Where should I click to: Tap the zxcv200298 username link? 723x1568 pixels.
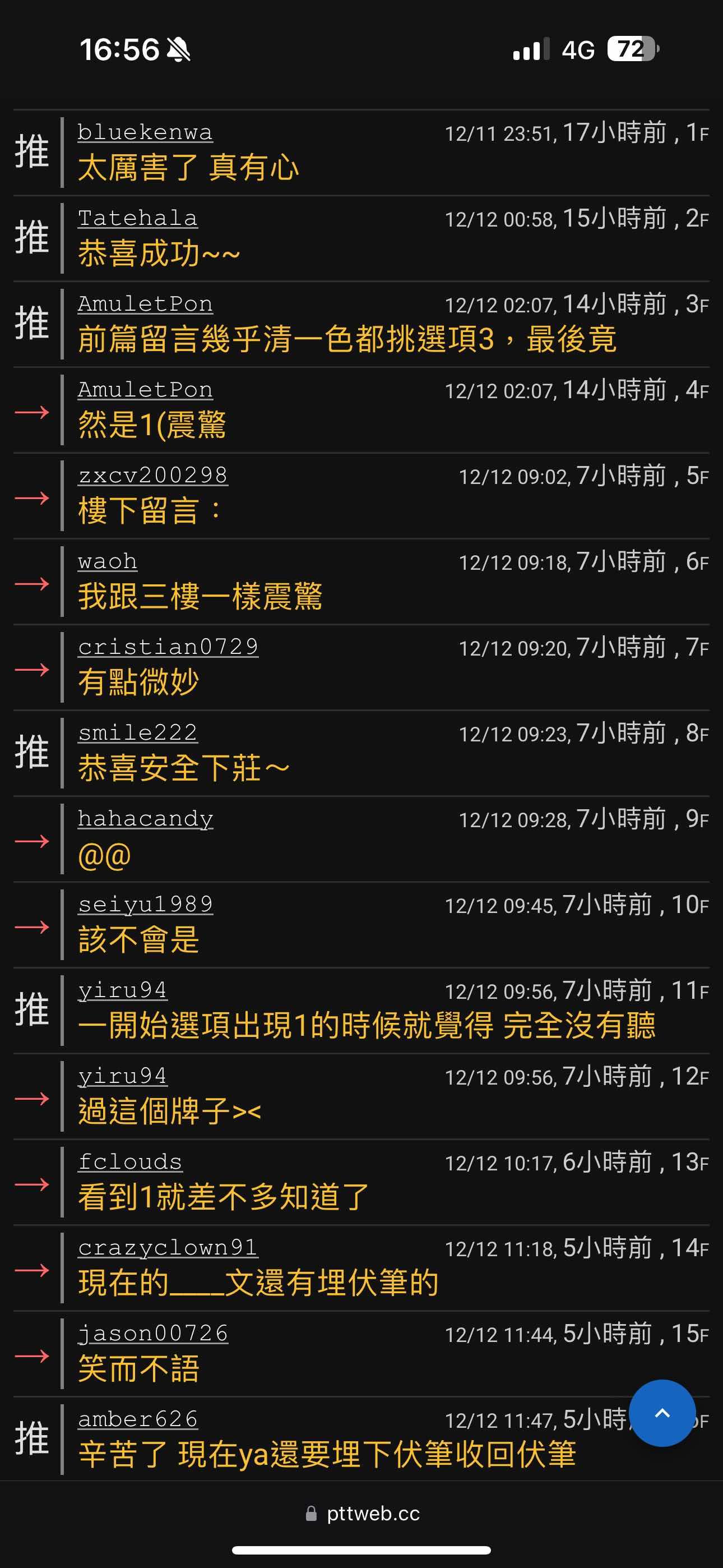tap(153, 476)
